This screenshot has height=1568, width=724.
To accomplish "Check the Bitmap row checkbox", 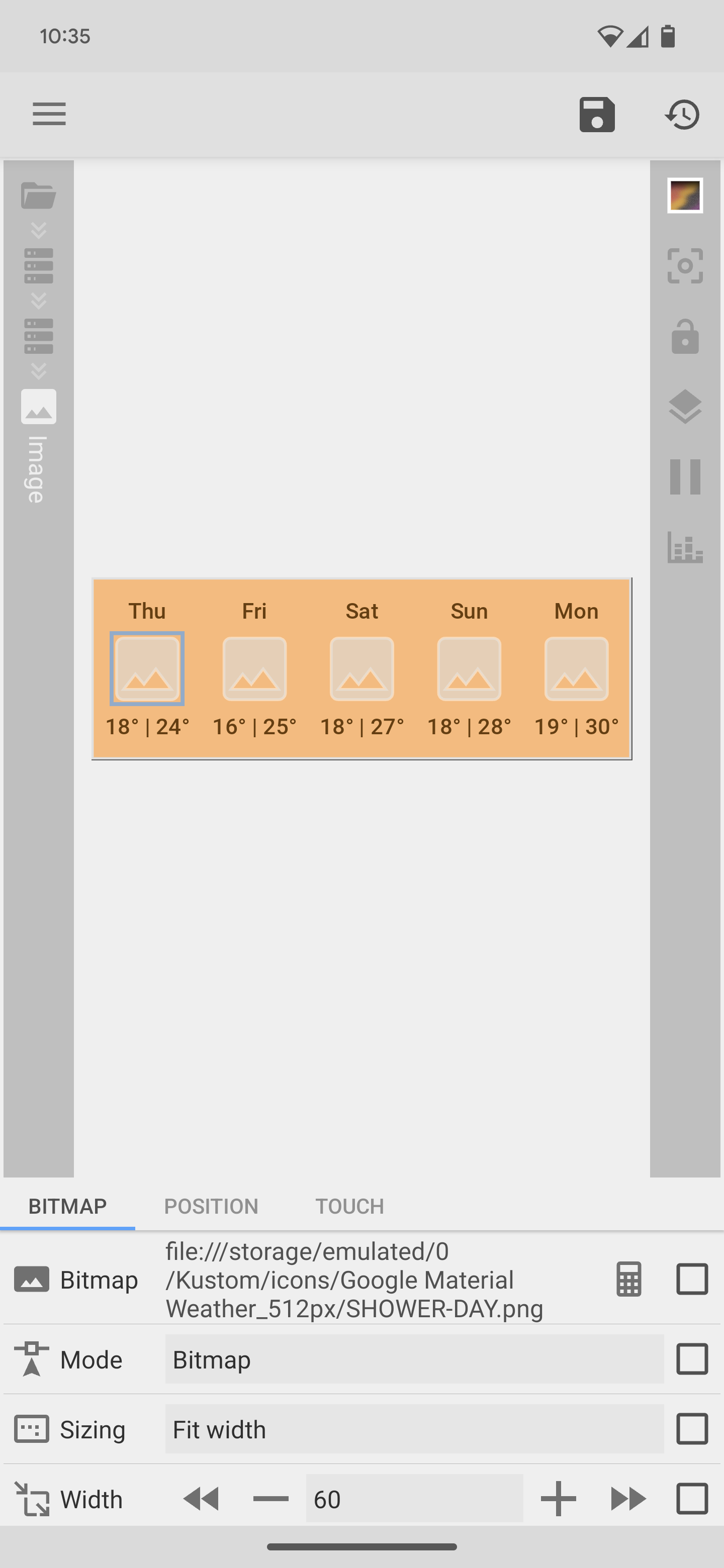I will 692,1280.
